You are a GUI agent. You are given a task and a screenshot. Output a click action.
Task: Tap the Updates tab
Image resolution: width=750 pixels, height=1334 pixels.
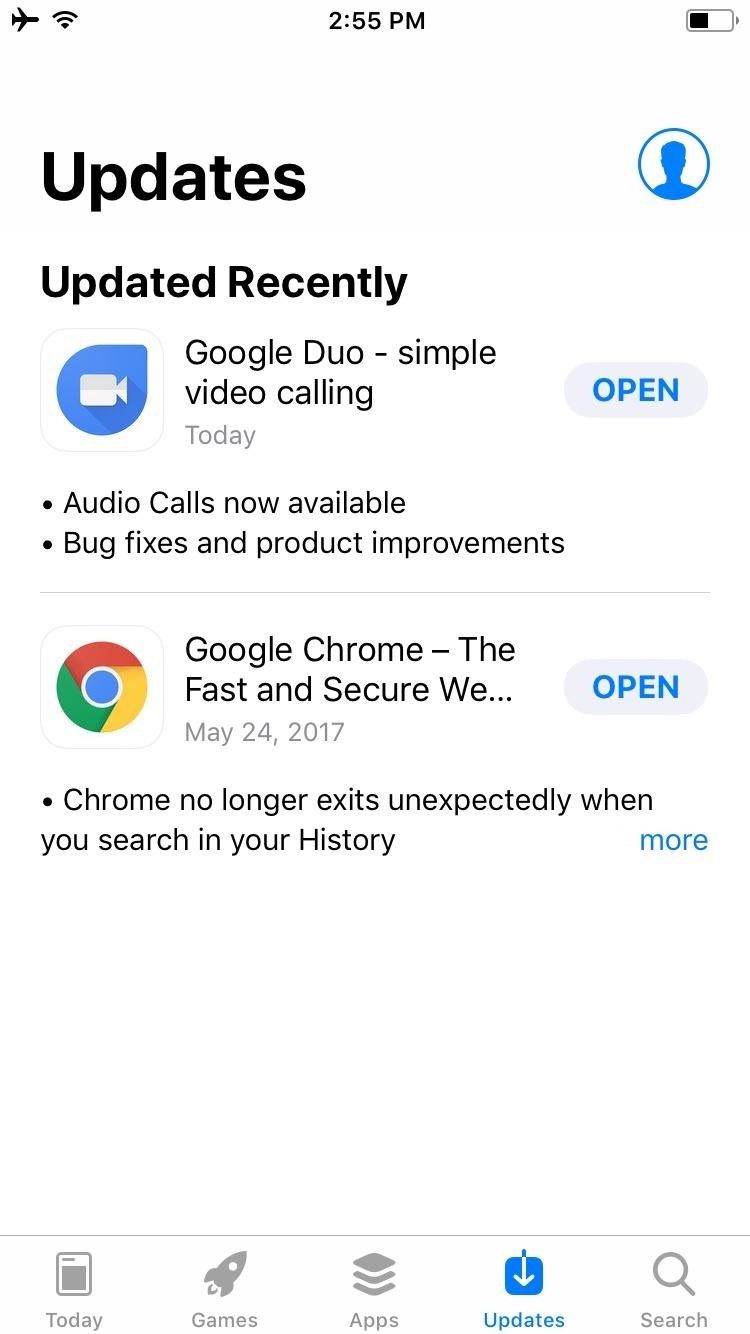pos(524,1289)
